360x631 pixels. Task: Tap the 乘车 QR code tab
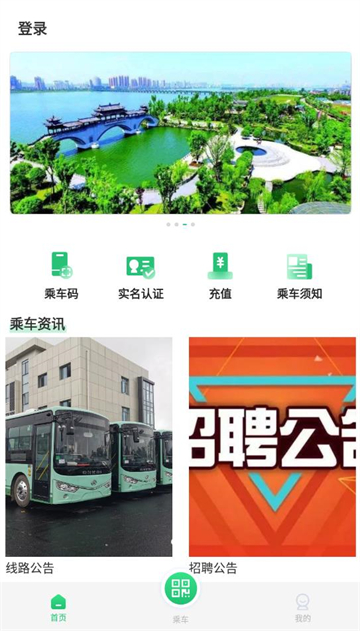tap(180, 597)
